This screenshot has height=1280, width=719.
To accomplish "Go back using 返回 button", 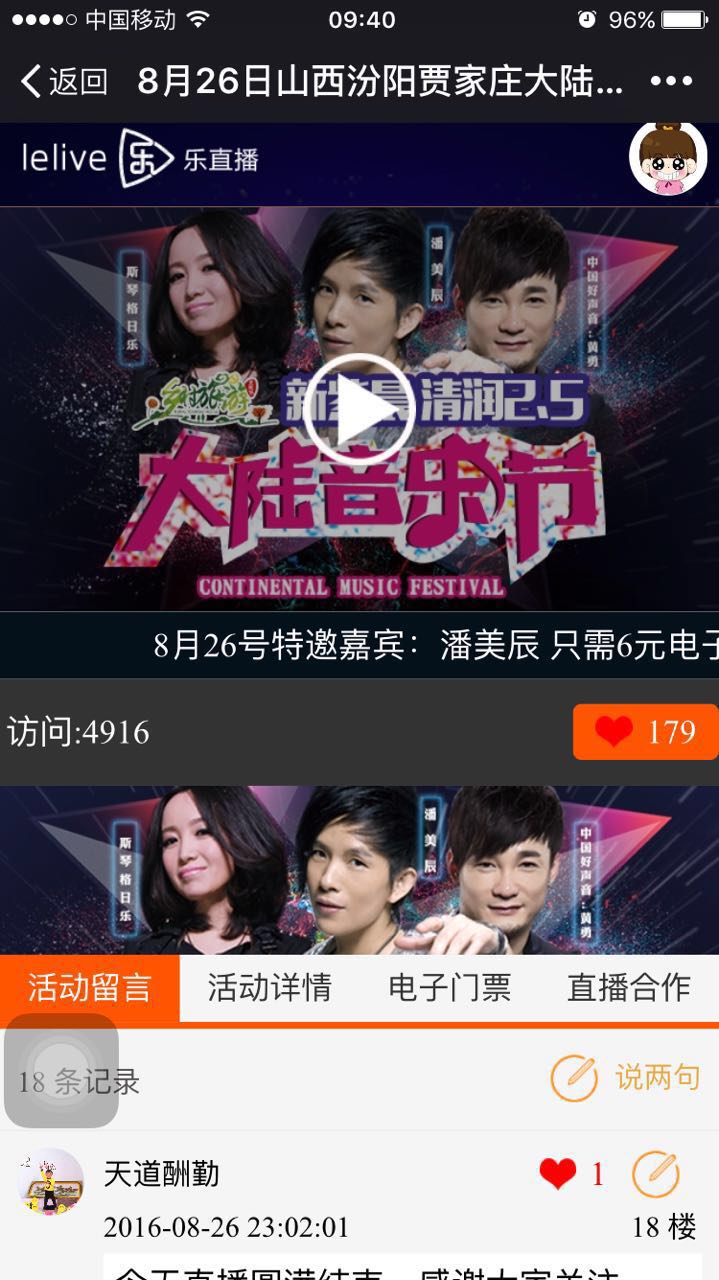I will click(64, 81).
